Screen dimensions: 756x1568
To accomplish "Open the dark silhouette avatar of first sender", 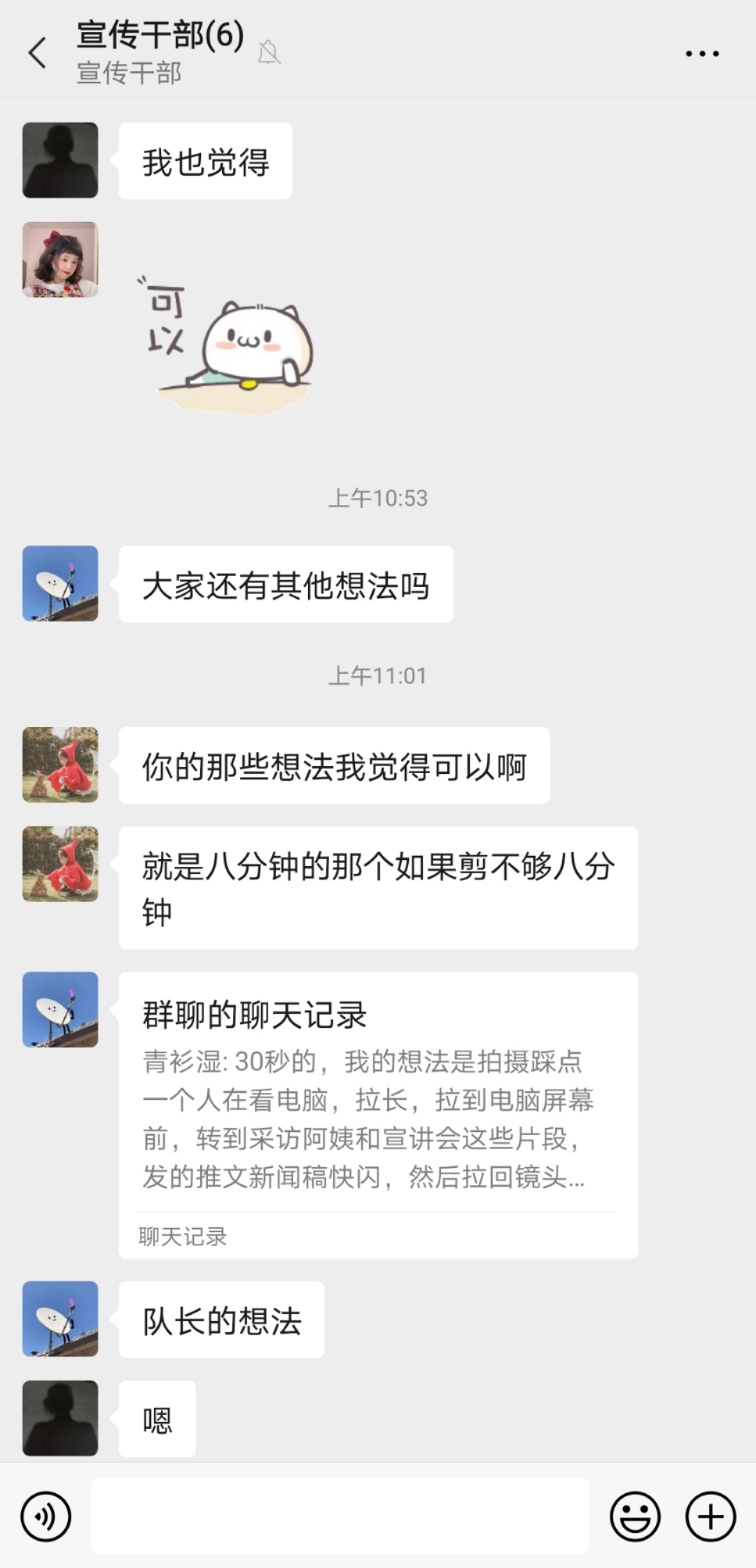I will (x=59, y=160).
